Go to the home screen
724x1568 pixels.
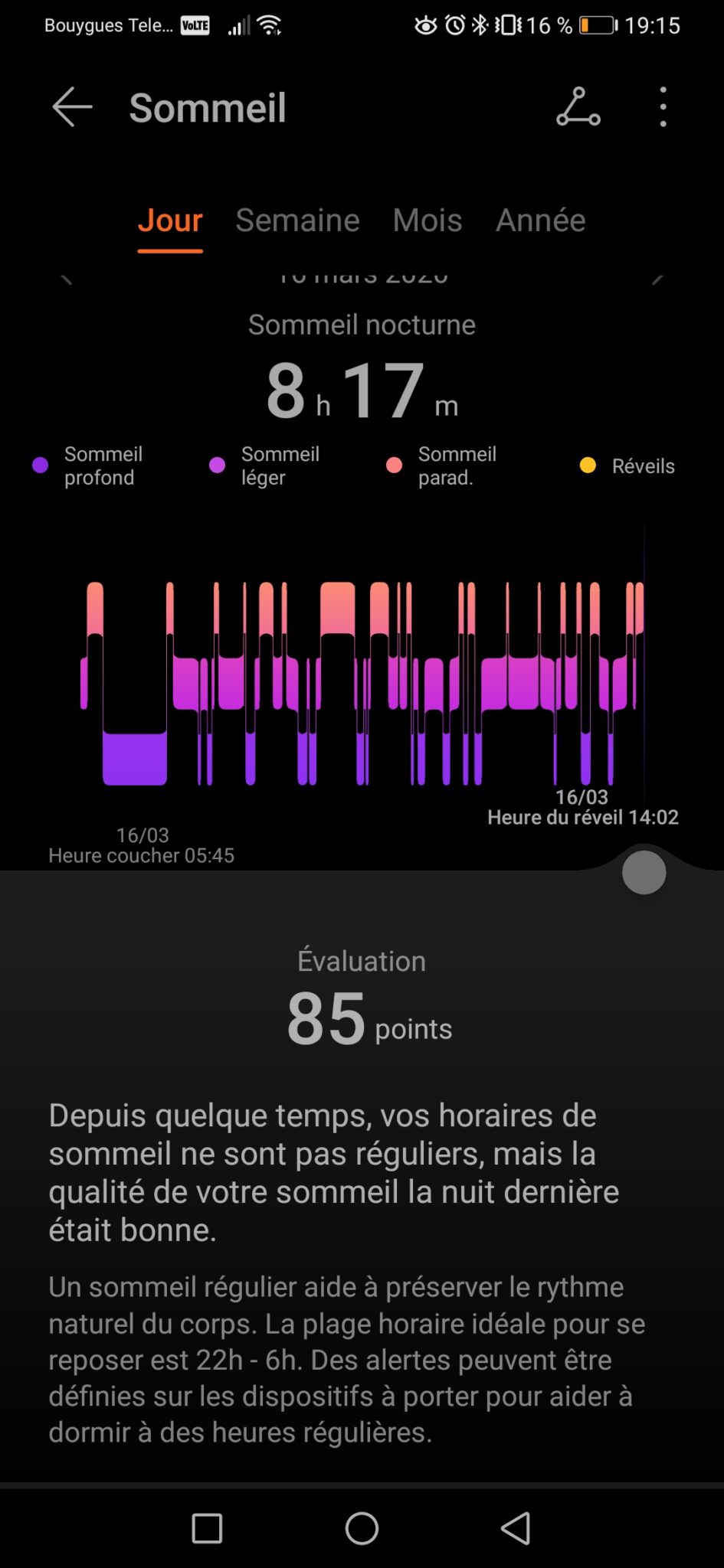[362, 1528]
